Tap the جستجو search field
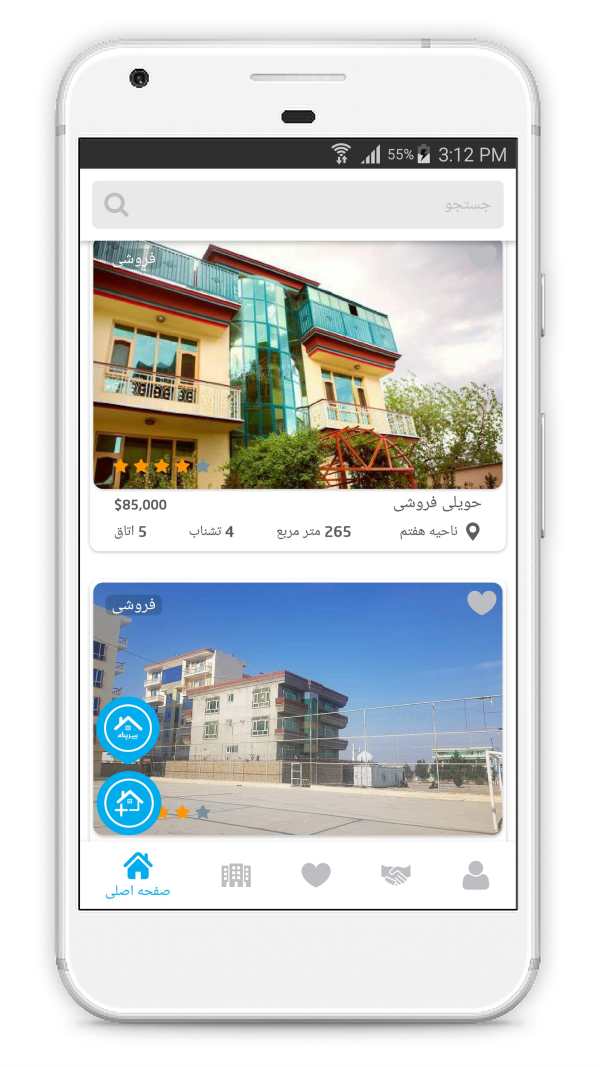 (x=298, y=204)
